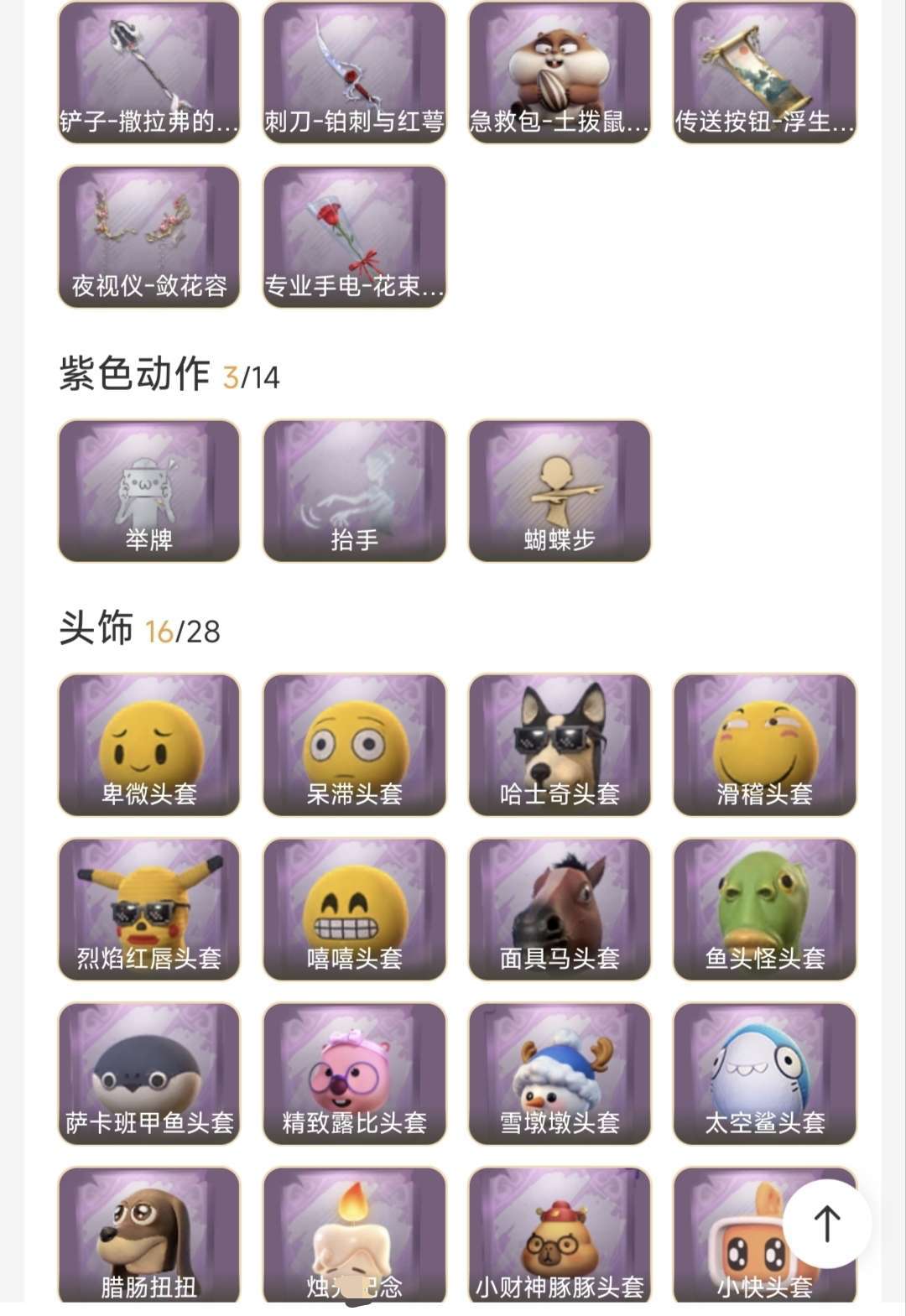This screenshot has height=1316, width=906.
Task: Open the 面具马头套 card
Action: [560, 909]
